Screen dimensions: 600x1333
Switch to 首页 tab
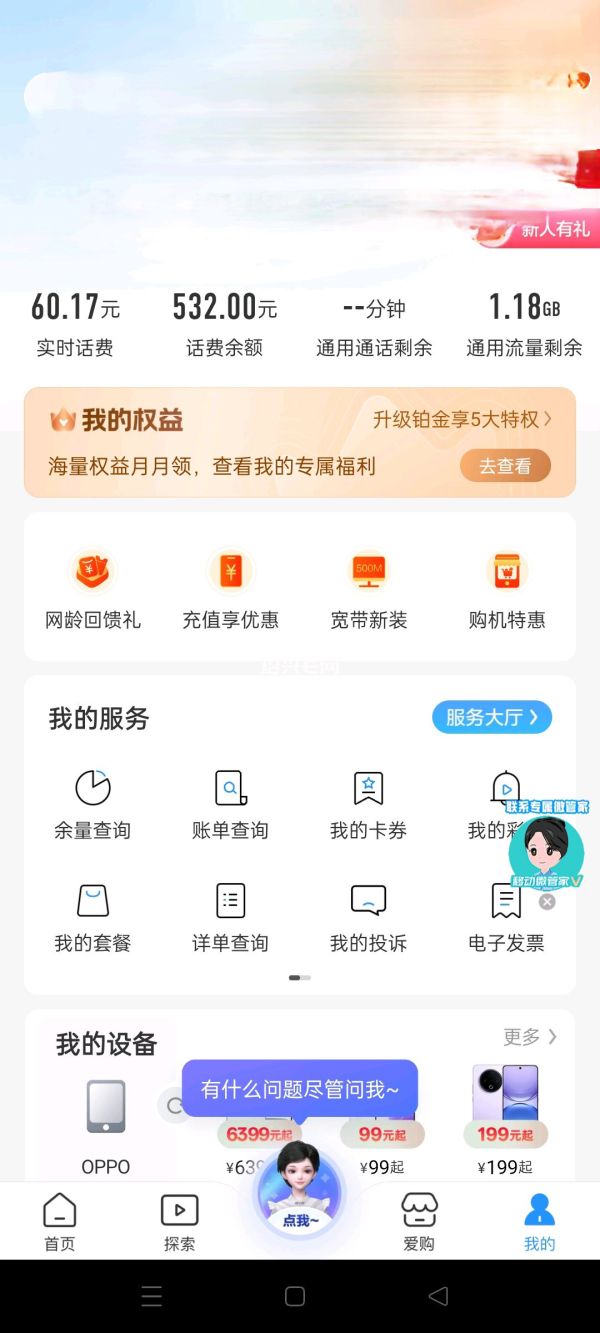60,1222
